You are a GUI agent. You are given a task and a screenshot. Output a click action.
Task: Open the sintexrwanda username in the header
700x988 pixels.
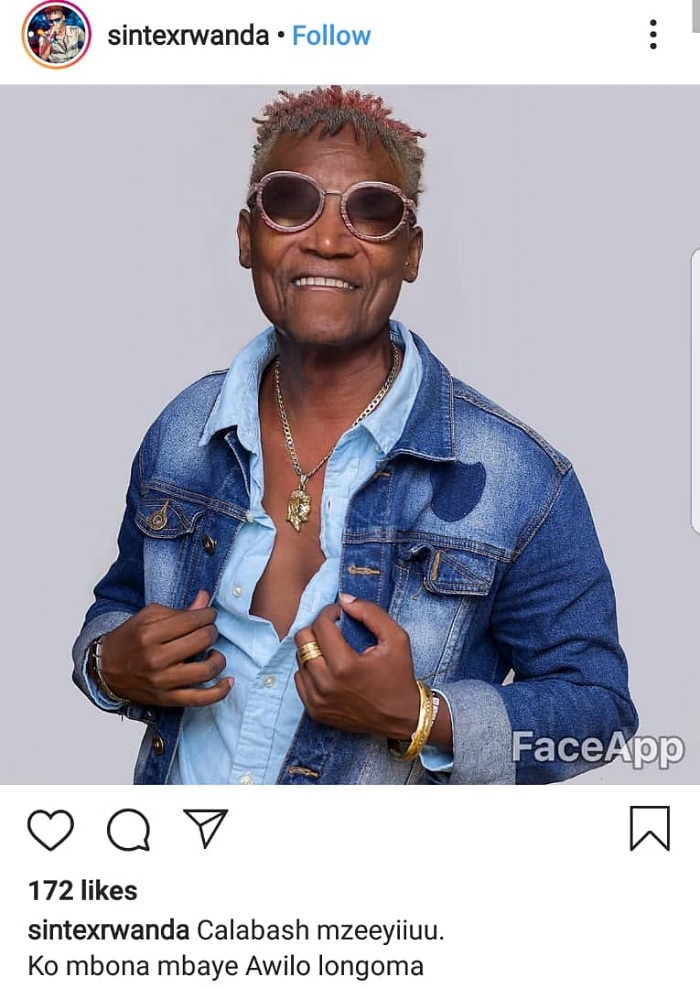(x=188, y=36)
